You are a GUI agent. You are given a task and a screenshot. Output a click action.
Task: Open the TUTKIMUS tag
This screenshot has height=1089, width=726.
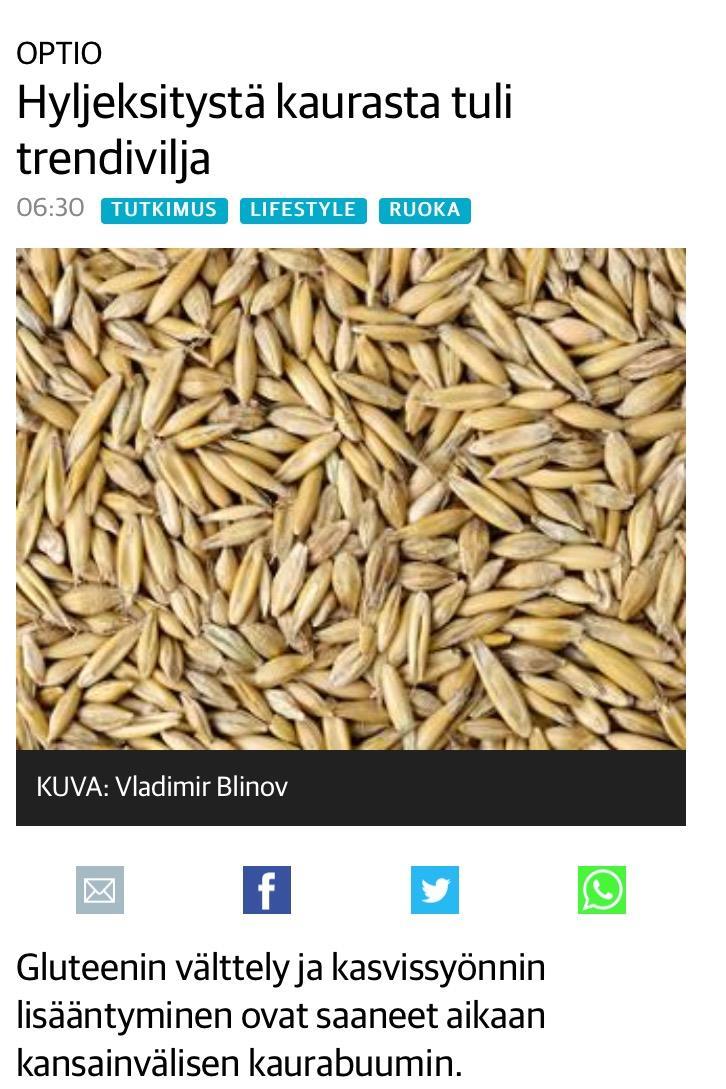coord(164,210)
